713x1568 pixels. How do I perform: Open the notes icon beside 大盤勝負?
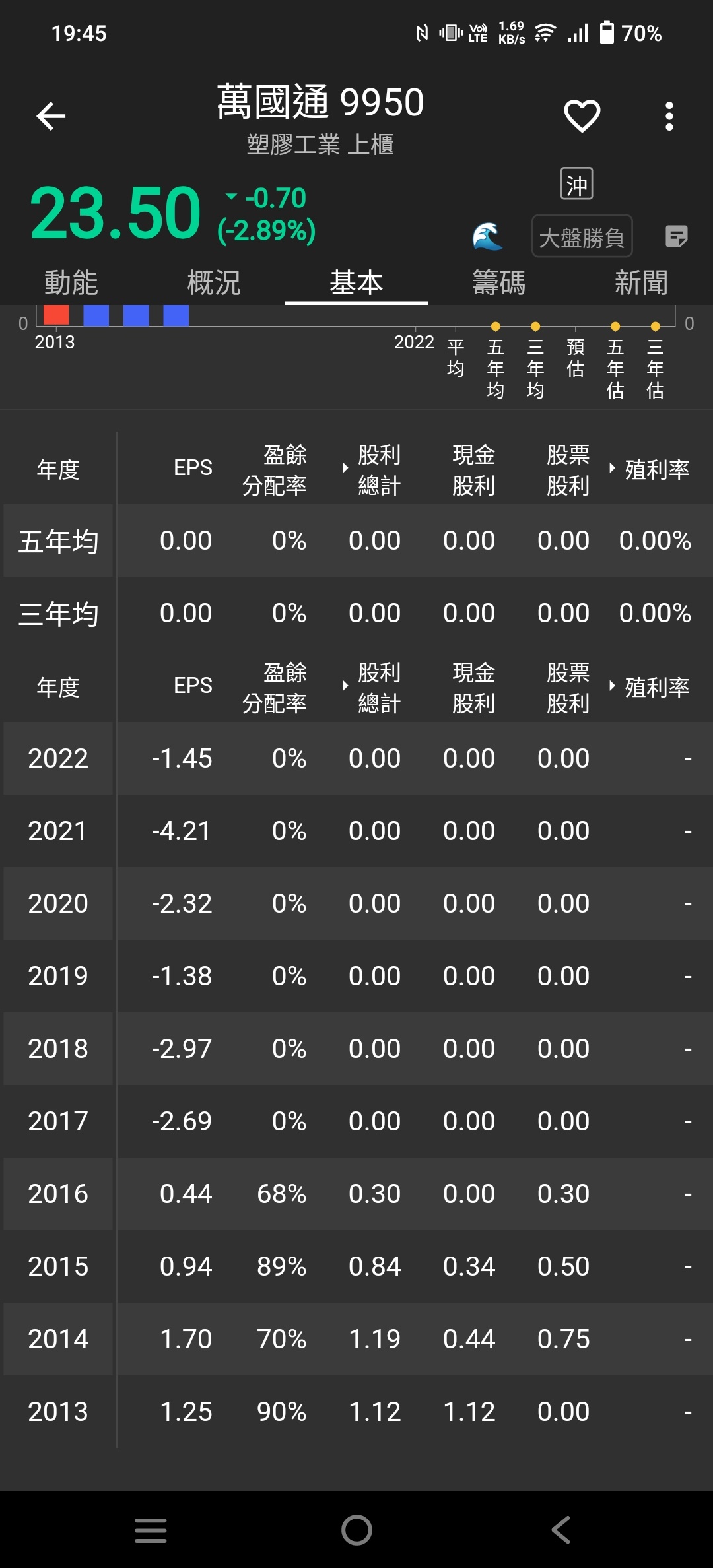[x=676, y=236]
